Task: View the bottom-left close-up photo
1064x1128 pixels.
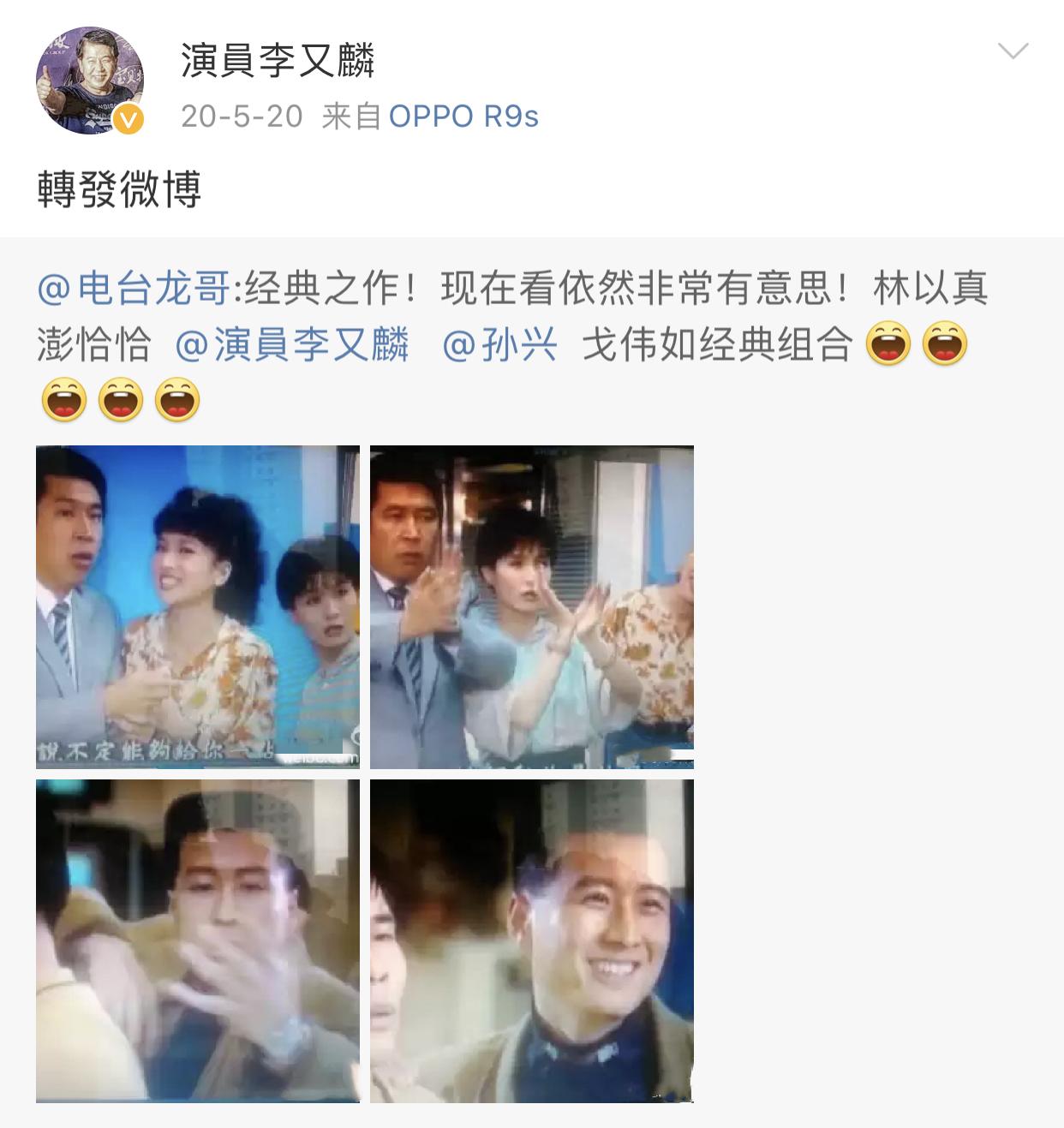Action: [197, 940]
